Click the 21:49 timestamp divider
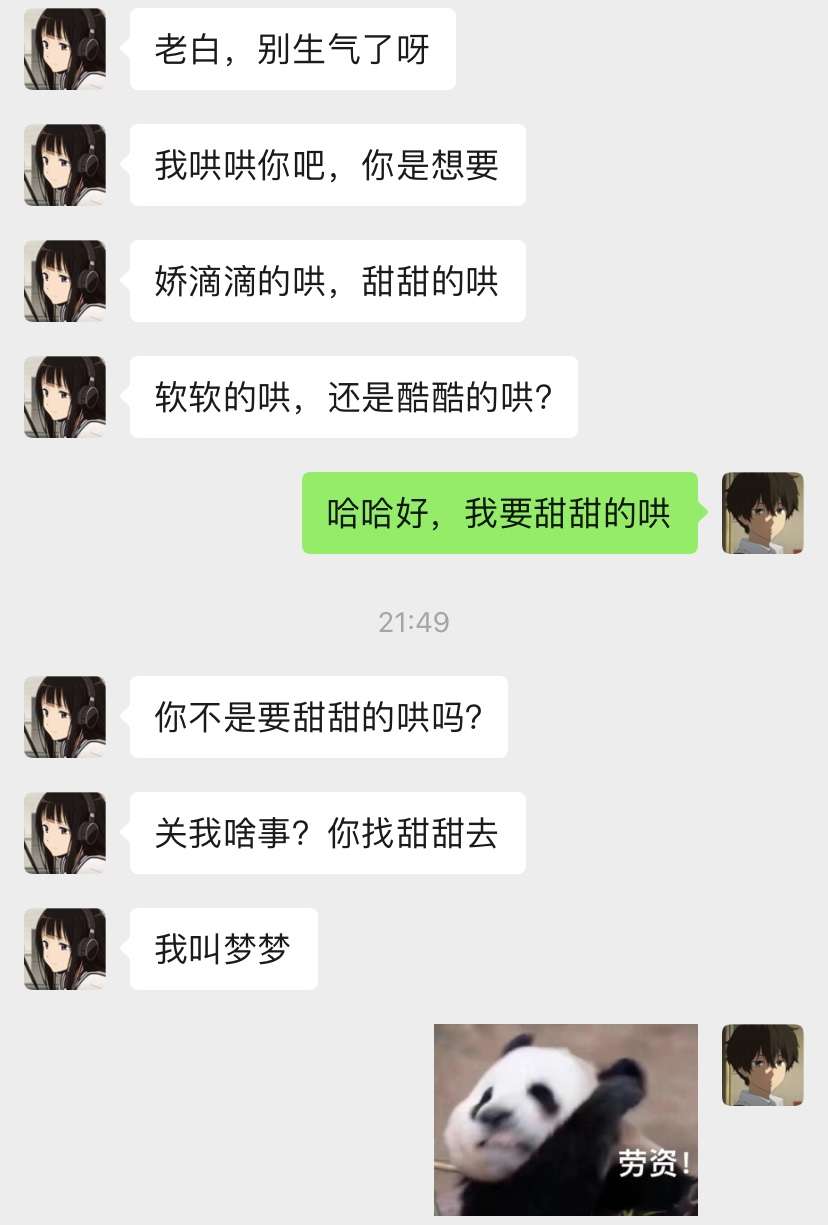This screenshot has width=828, height=1225. point(414,622)
